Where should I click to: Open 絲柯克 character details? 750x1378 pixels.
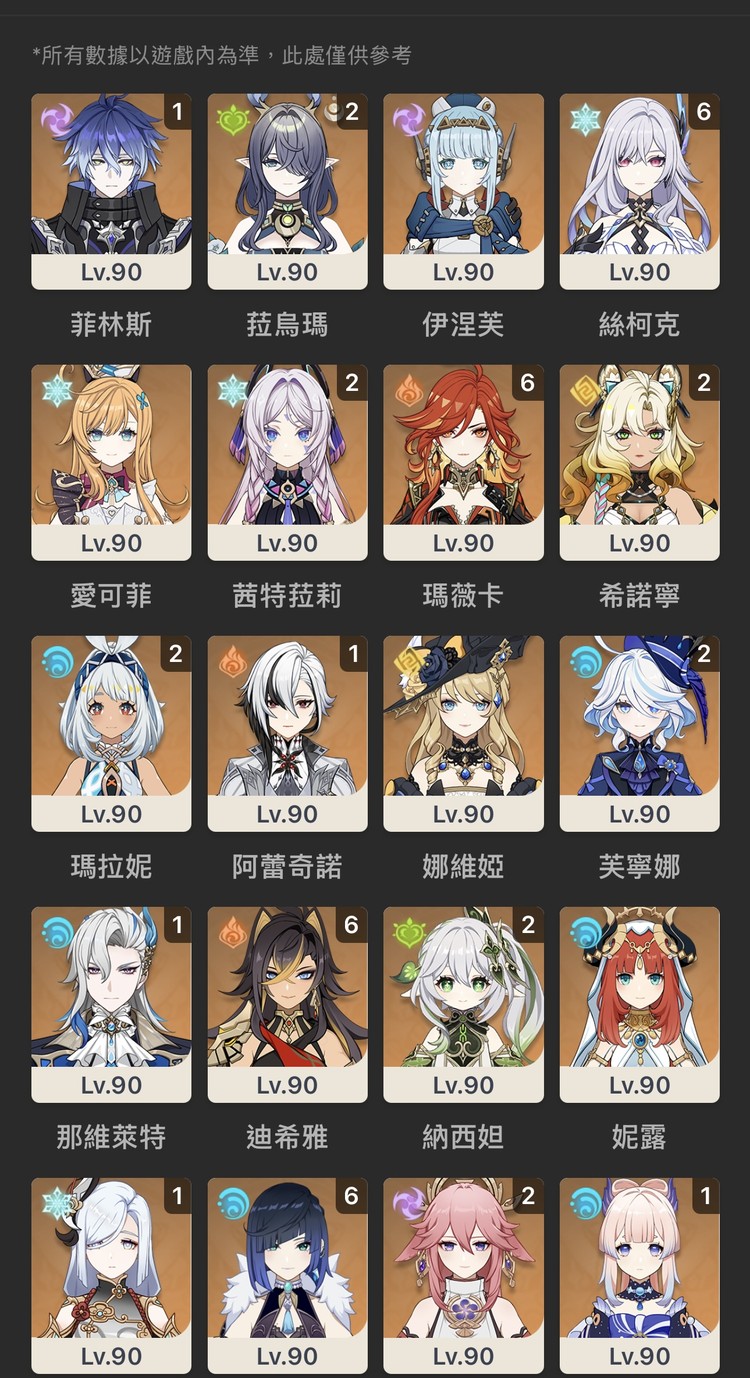coord(639,191)
